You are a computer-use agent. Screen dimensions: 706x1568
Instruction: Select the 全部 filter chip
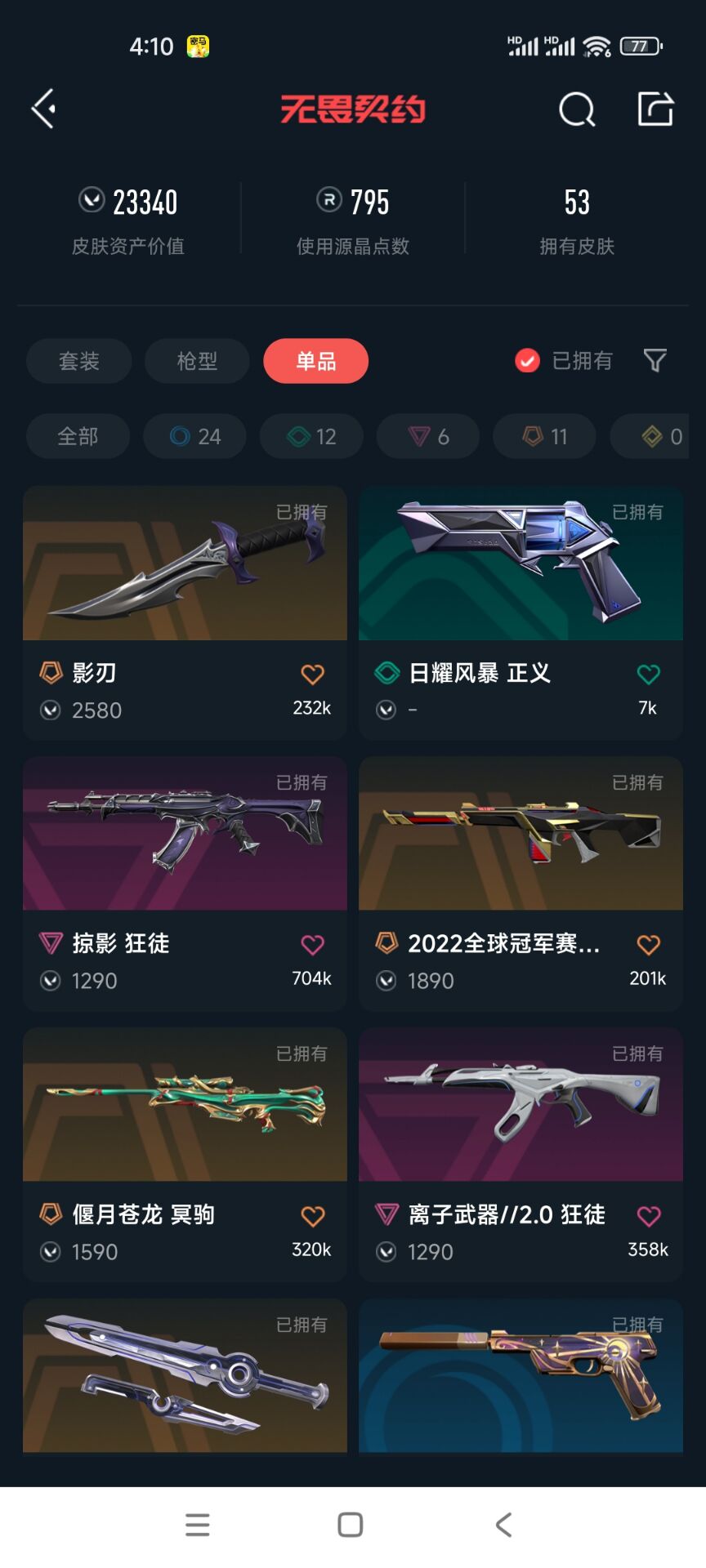pos(78,437)
